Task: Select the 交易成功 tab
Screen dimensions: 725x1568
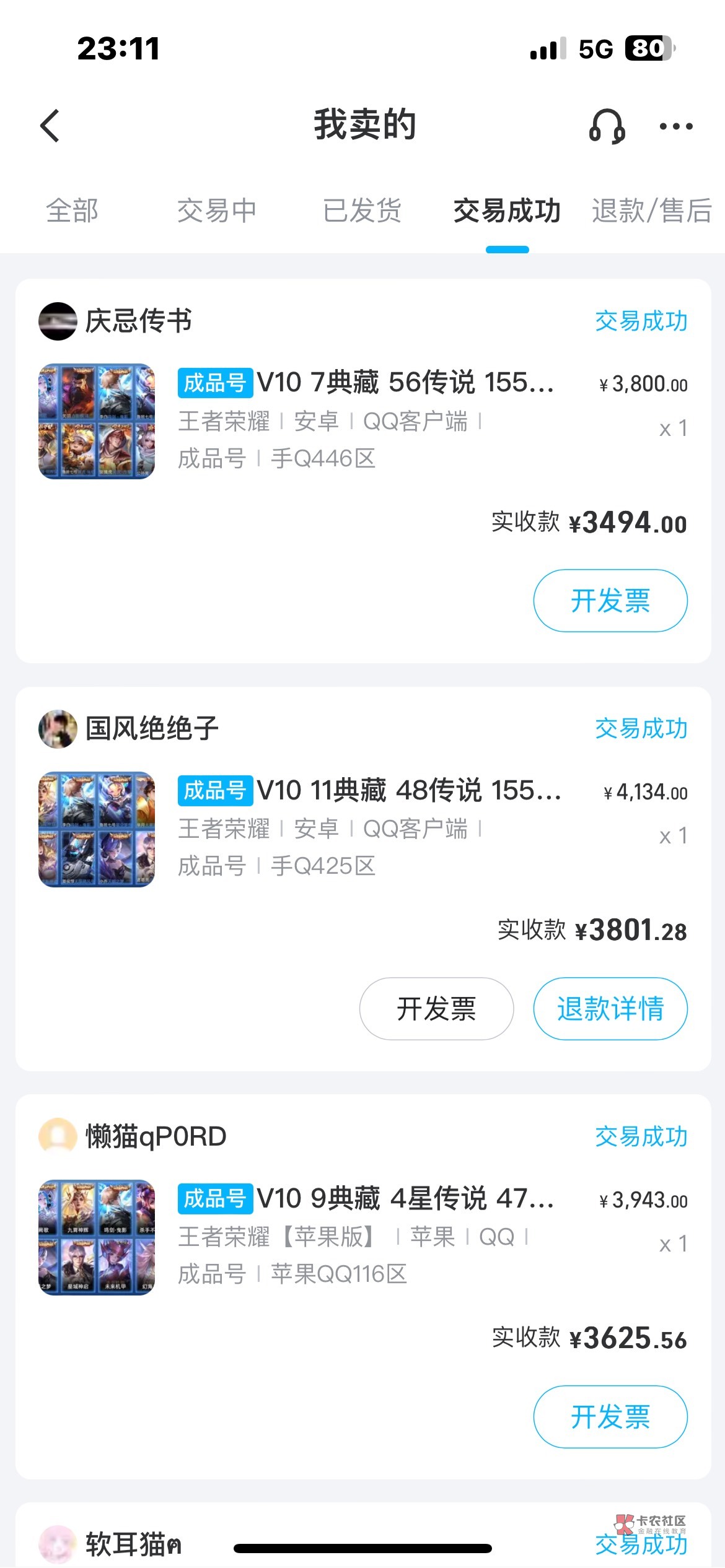Action: [507, 211]
